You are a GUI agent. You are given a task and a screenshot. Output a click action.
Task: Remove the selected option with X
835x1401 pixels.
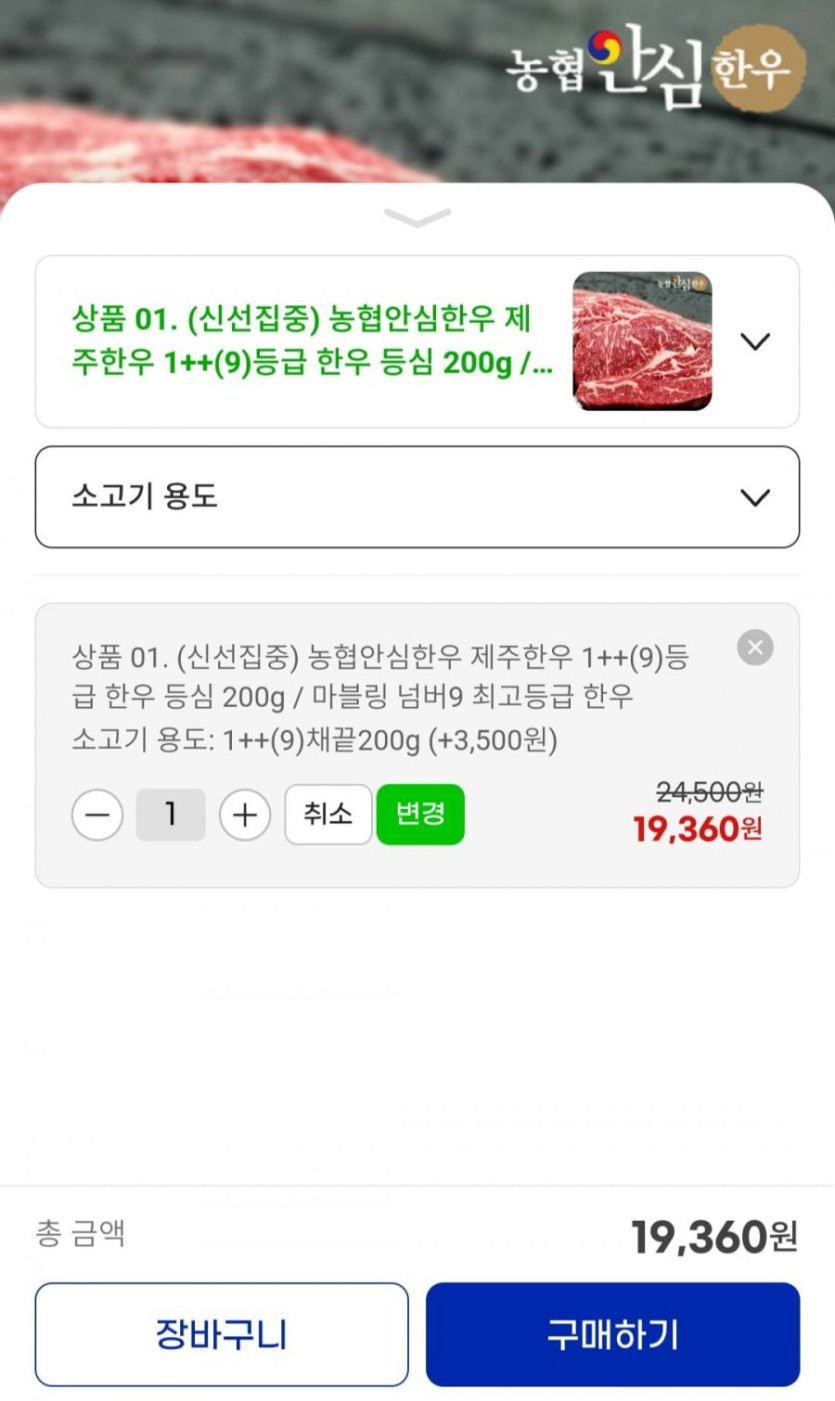[x=755, y=648]
